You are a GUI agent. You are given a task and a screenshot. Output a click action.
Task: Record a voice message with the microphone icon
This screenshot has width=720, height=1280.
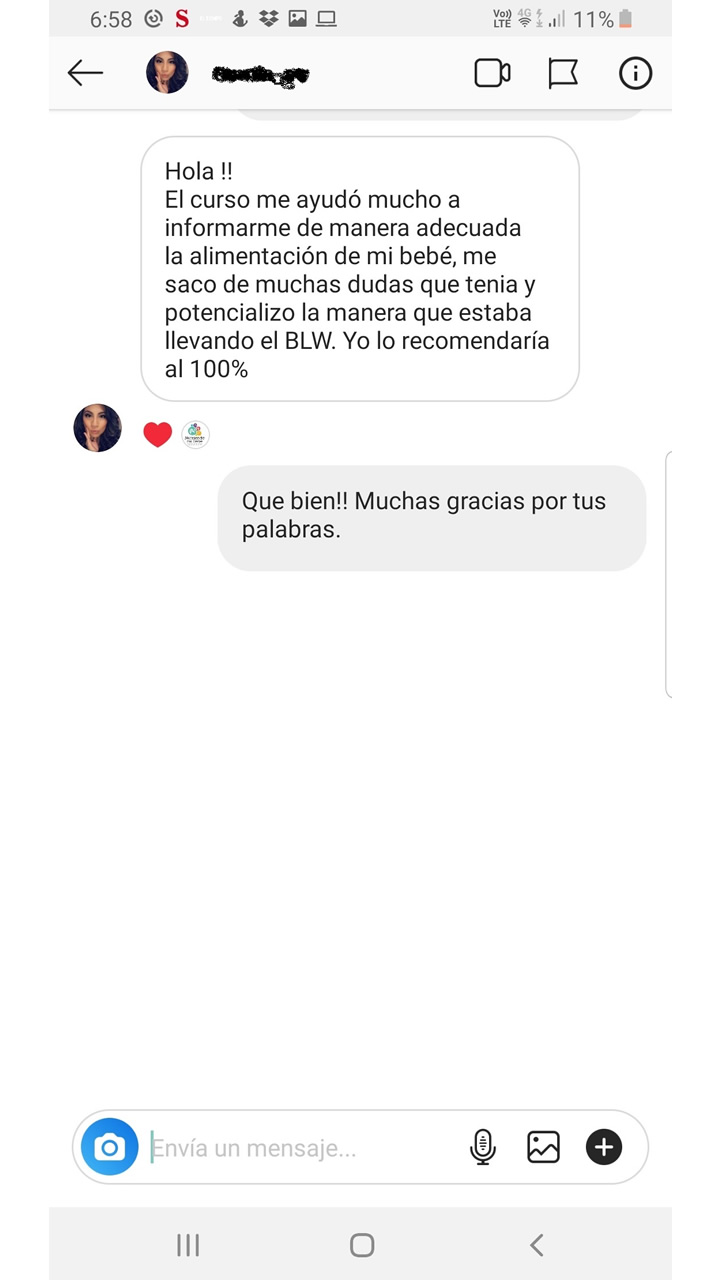[x=482, y=1146]
